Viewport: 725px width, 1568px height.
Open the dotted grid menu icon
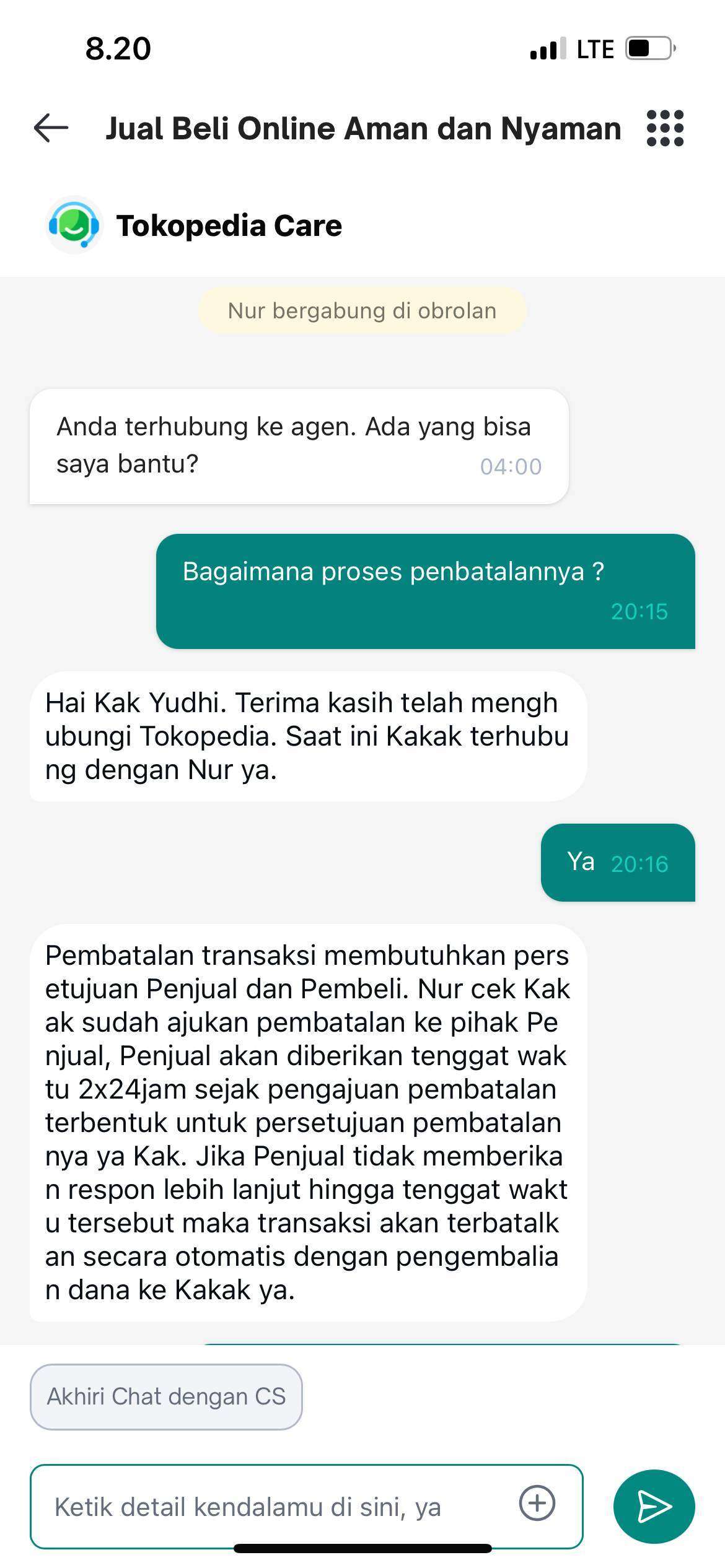click(665, 128)
